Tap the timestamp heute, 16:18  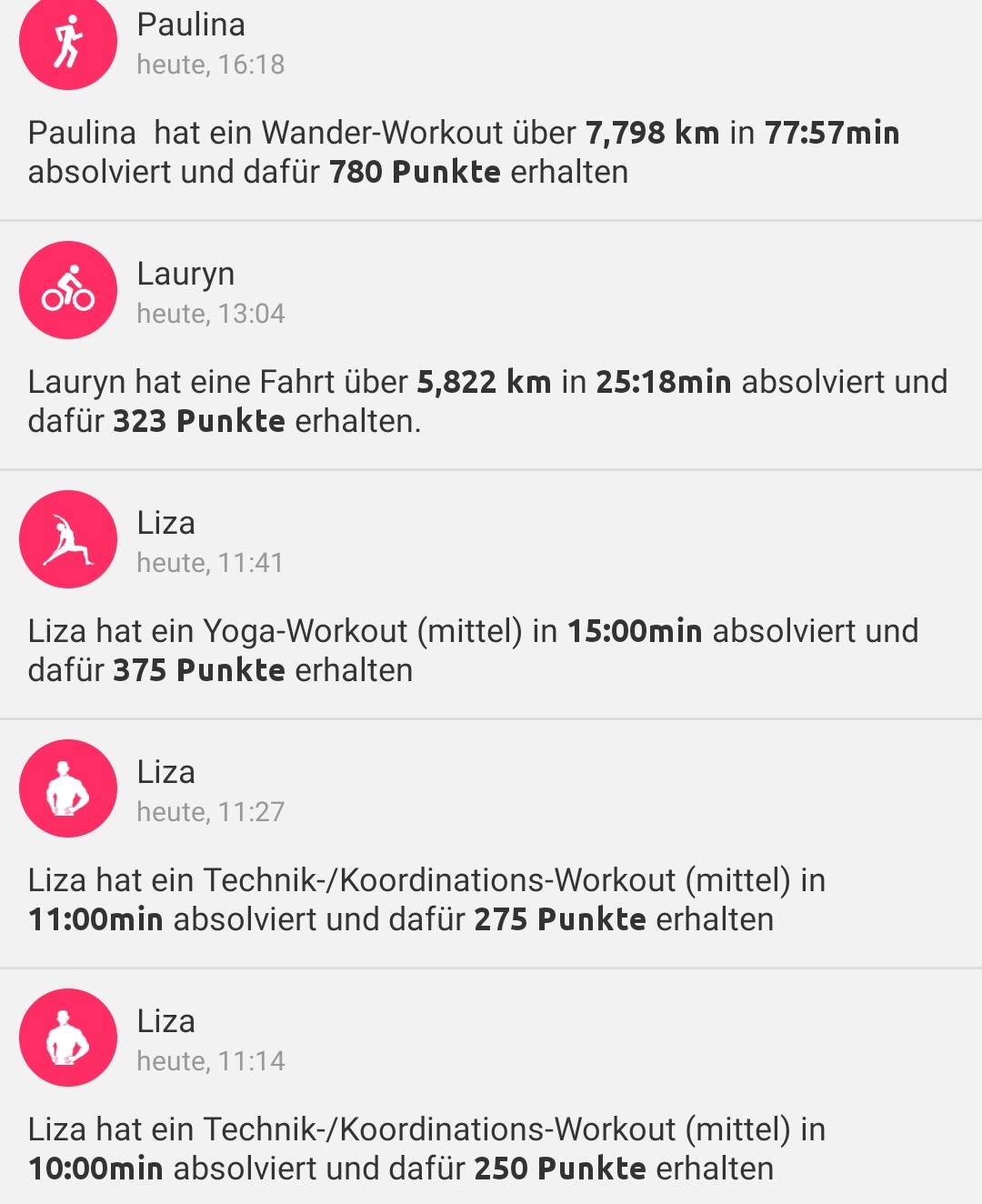pyautogui.click(x=211, y=65)
